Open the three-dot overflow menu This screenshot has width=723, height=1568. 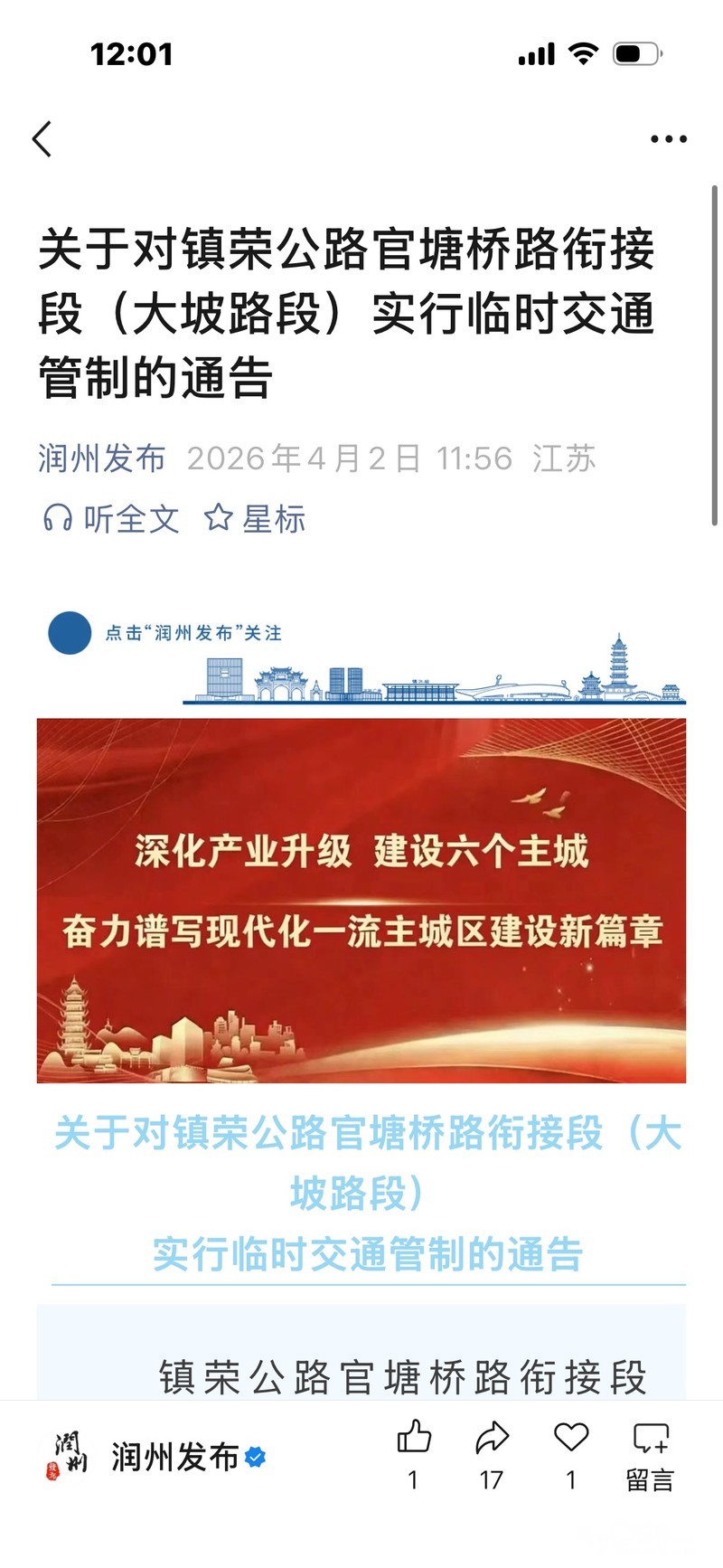click(668, 139)
